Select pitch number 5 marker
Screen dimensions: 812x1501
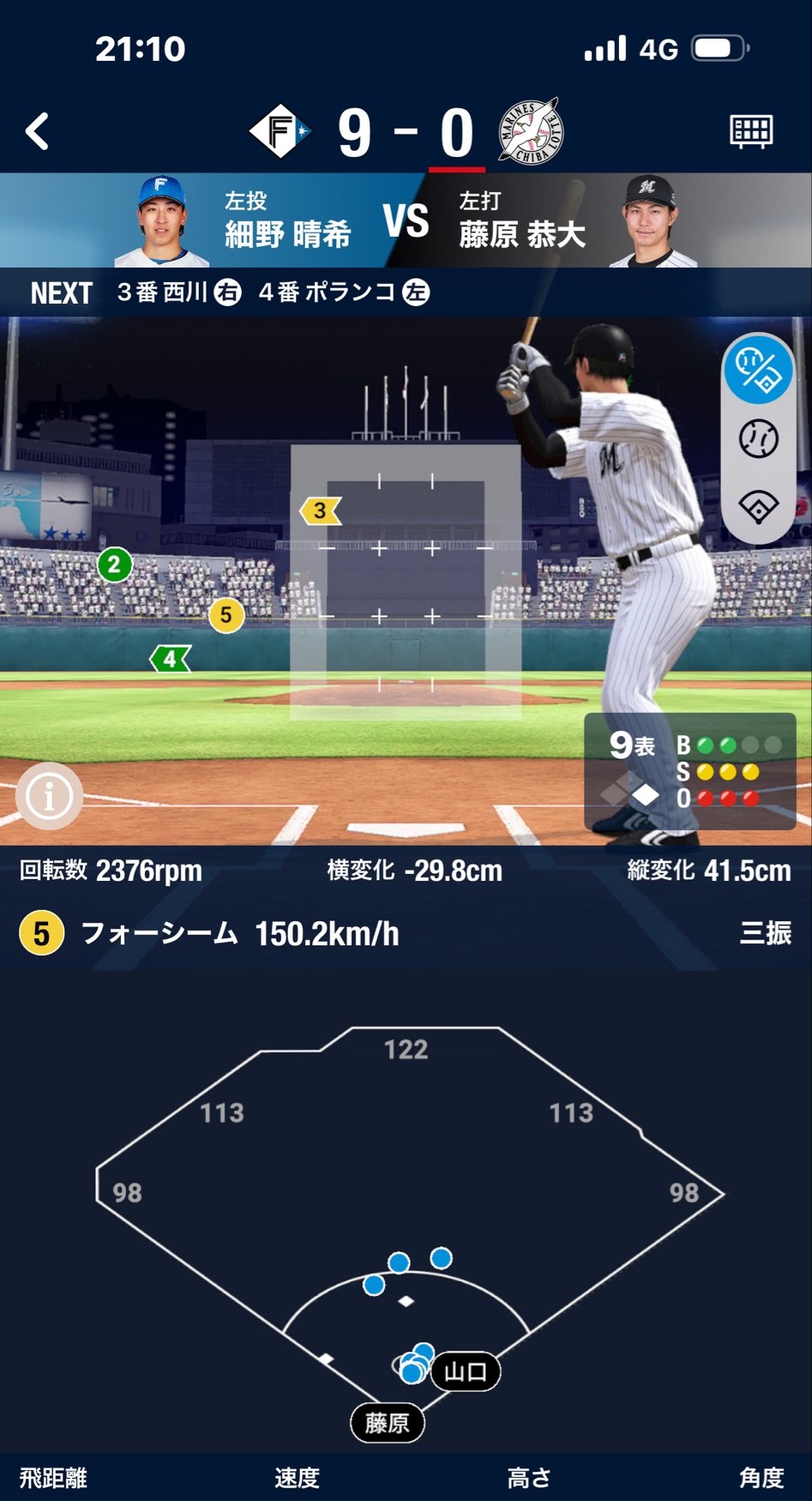pyautogui.click(x=226, y=615)
